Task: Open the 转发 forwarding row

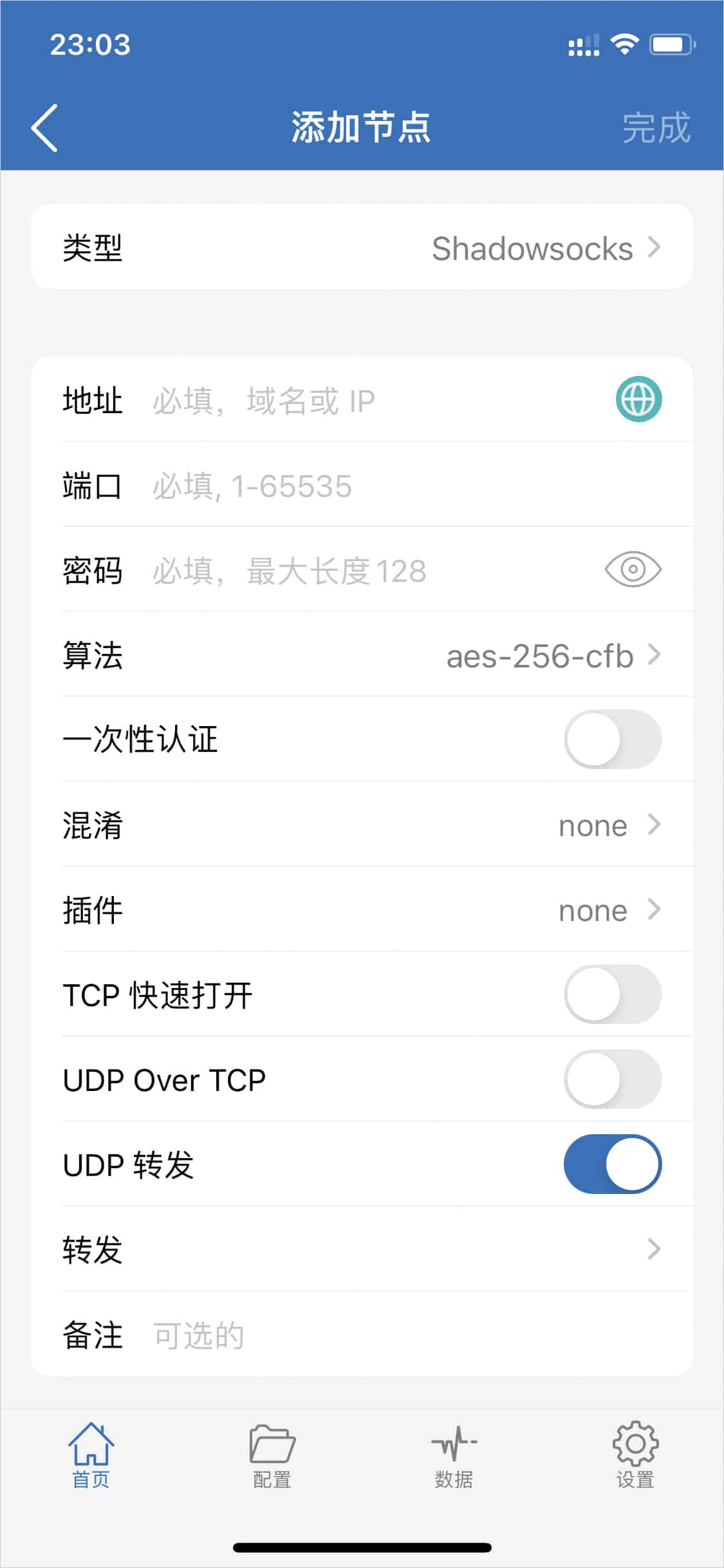Action: (362, 1249)
